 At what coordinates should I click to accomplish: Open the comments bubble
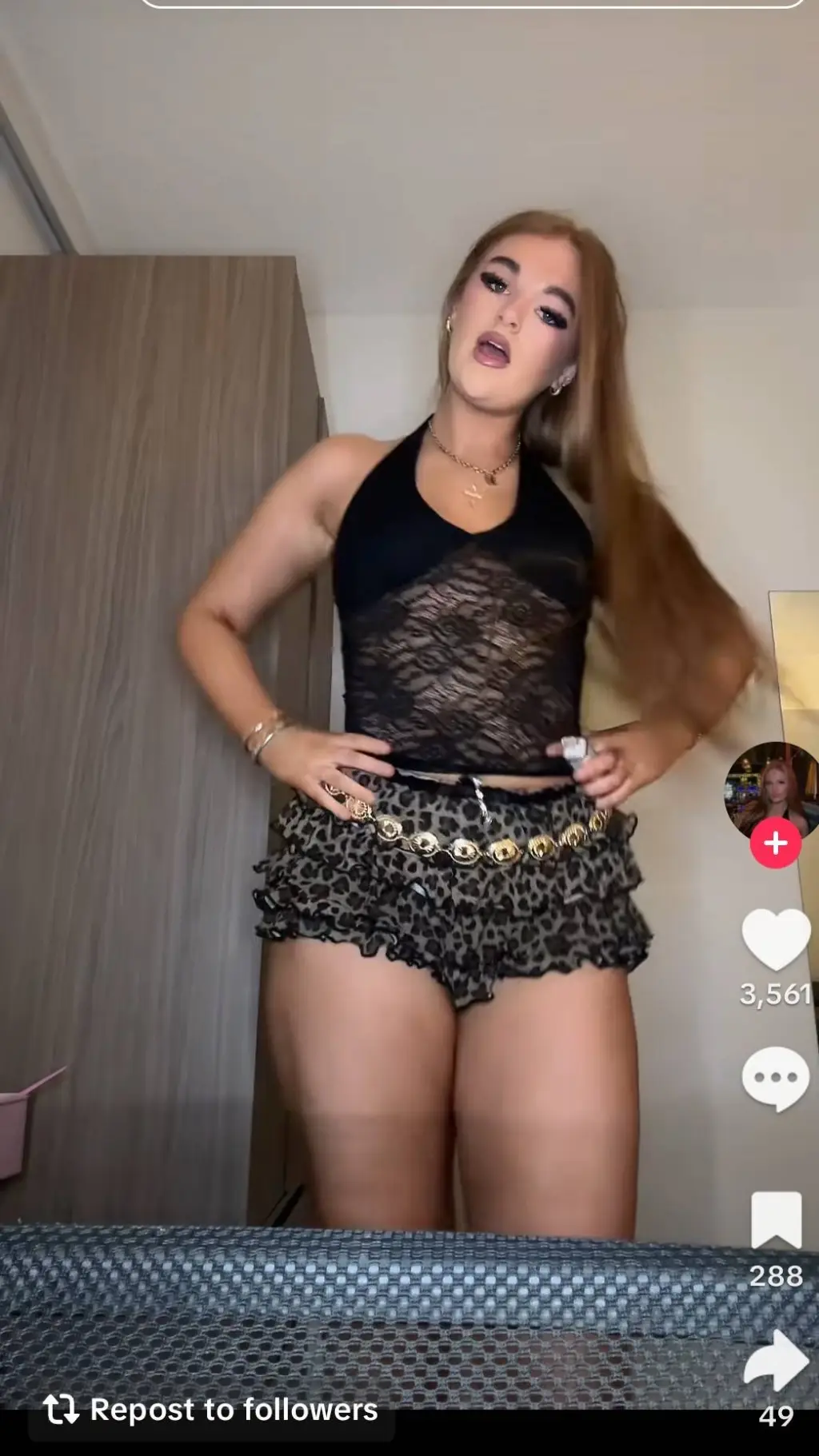point(775,1079)
